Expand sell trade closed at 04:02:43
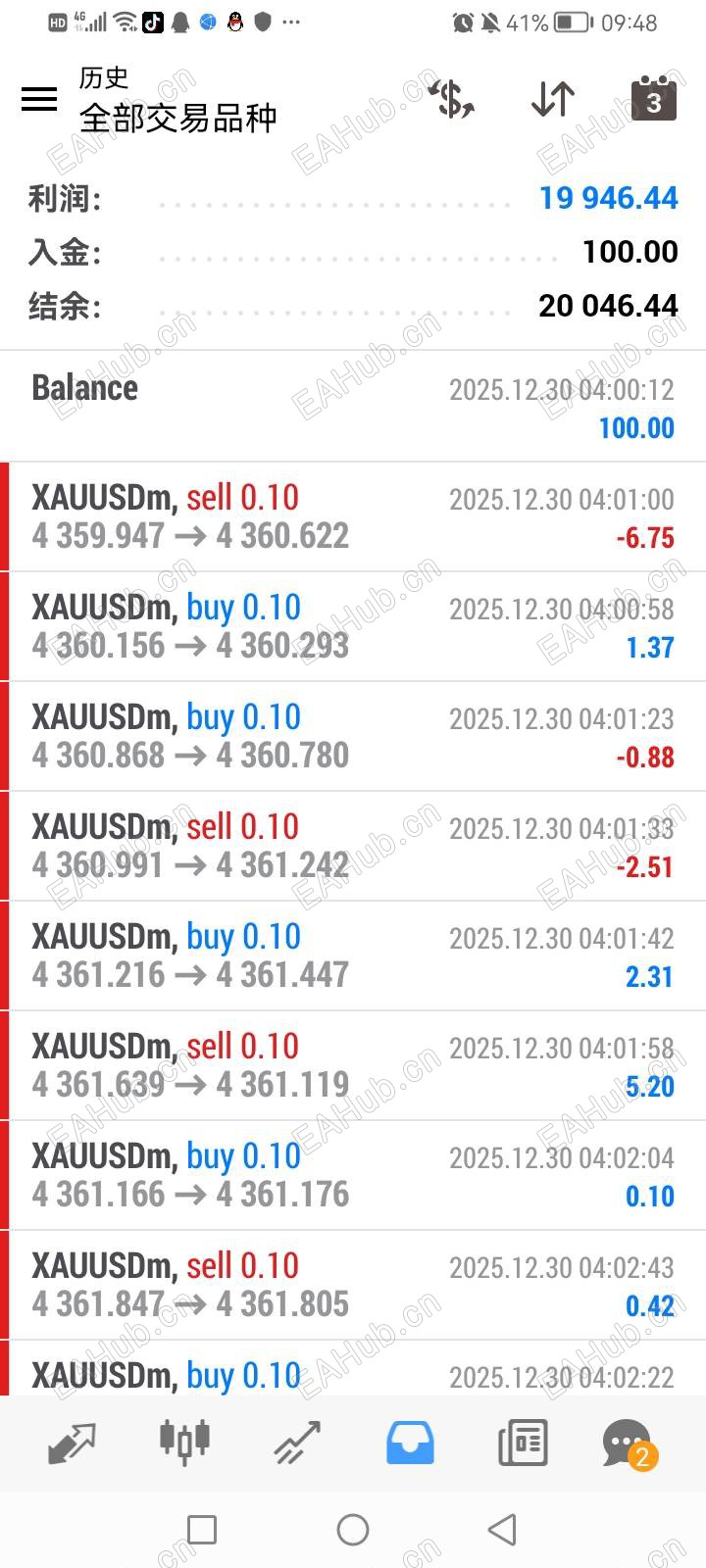The width and height of the screenshot is (706, 1568). tap(353, 1285)
